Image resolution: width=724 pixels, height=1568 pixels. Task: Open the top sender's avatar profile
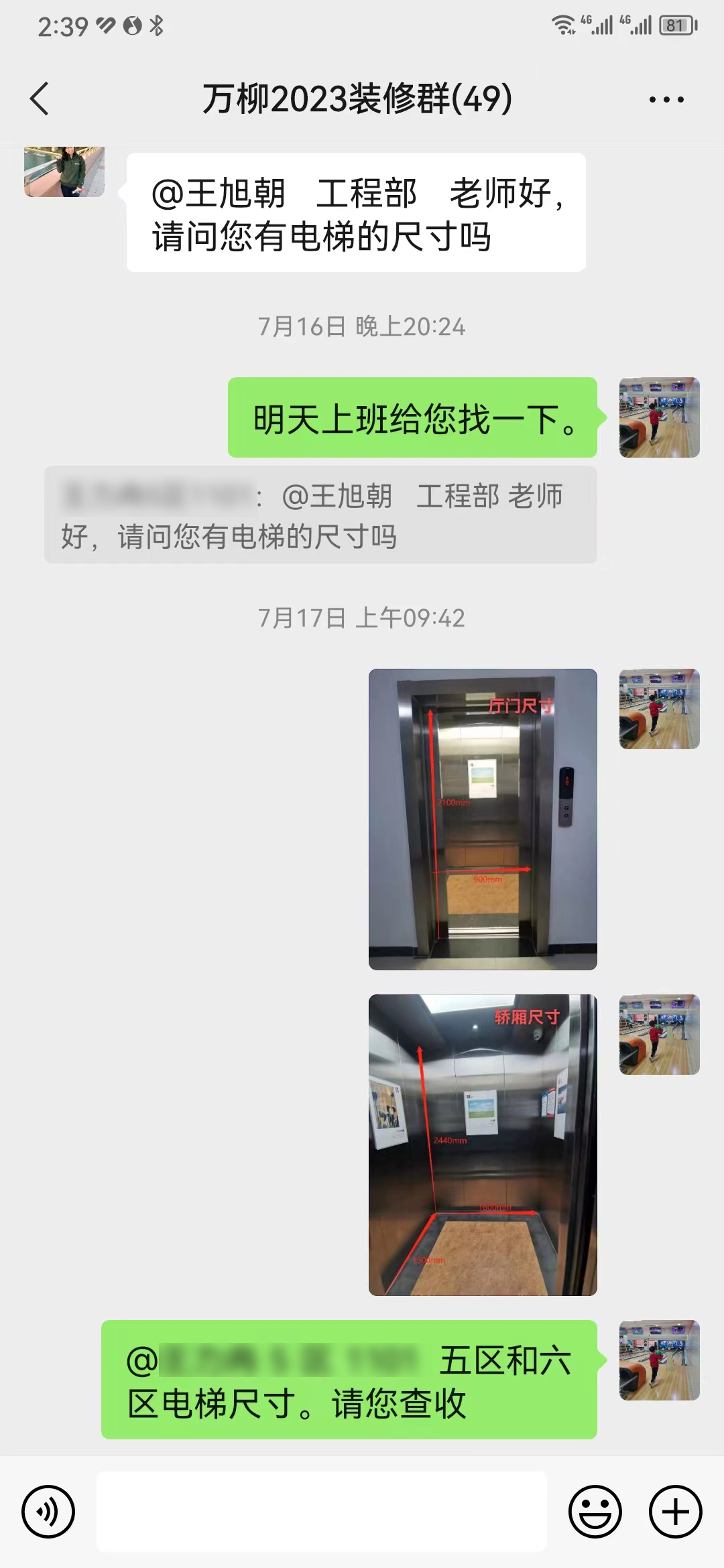pyautogui.click(x=64, y=172)
